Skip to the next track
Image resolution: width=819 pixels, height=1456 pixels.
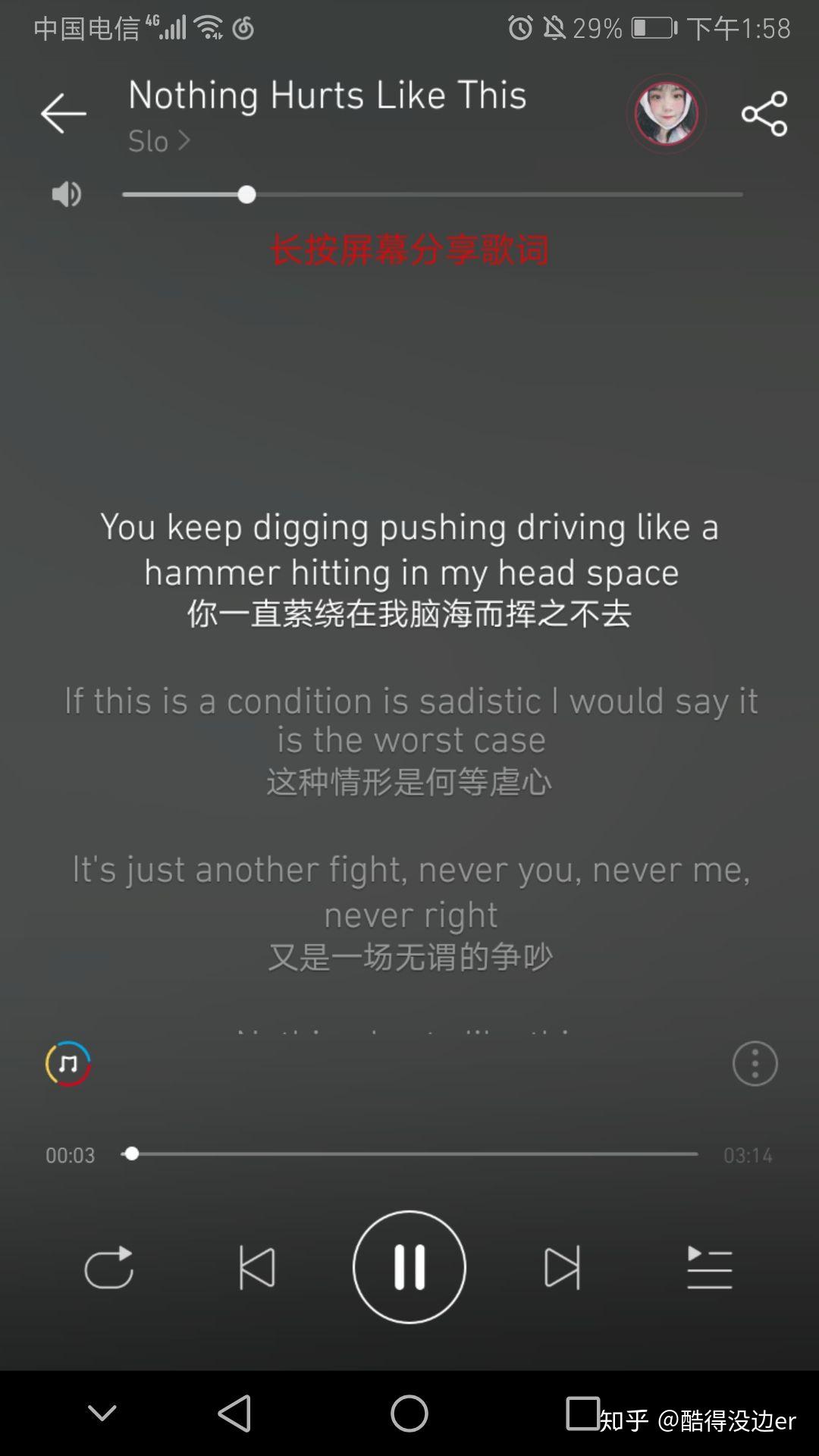click(562, 1267)
